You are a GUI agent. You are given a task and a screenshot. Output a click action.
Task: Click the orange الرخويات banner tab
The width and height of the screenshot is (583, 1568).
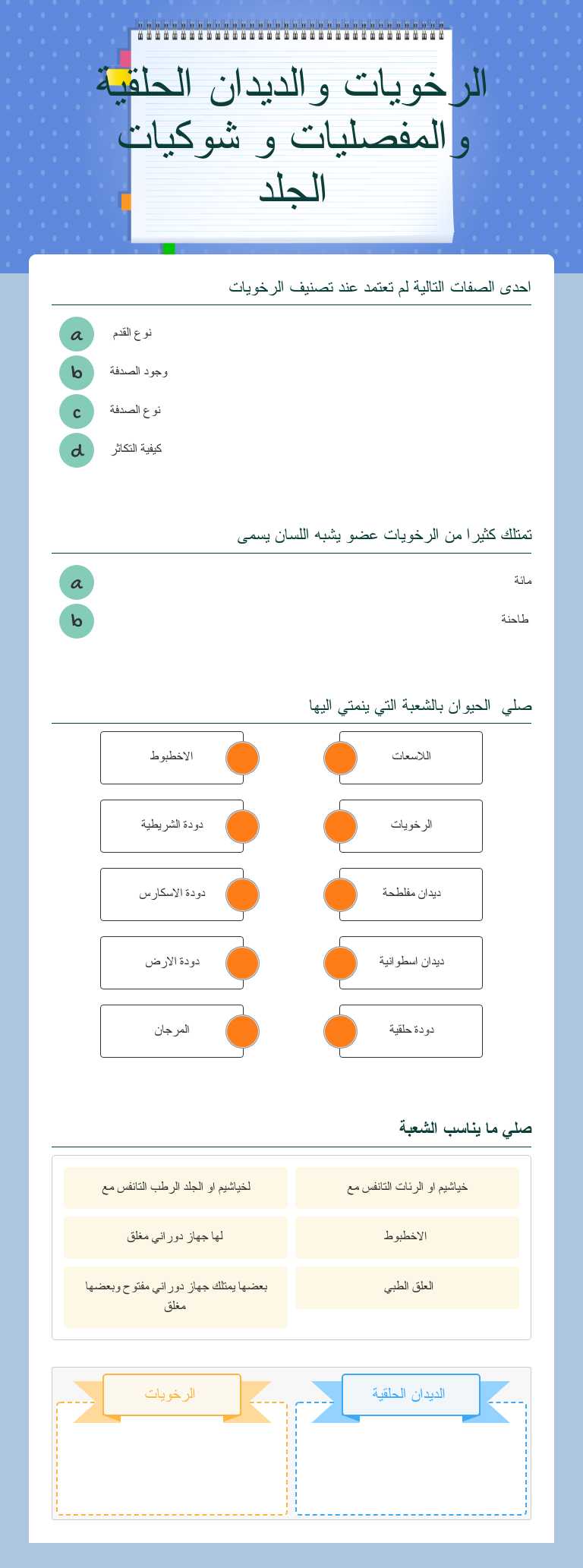pos(172,1396)
